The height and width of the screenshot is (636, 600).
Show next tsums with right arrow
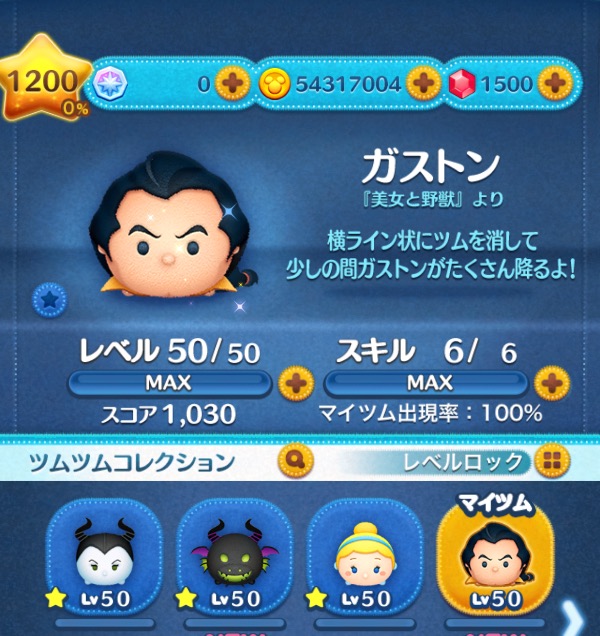click(x=580, y=611)
